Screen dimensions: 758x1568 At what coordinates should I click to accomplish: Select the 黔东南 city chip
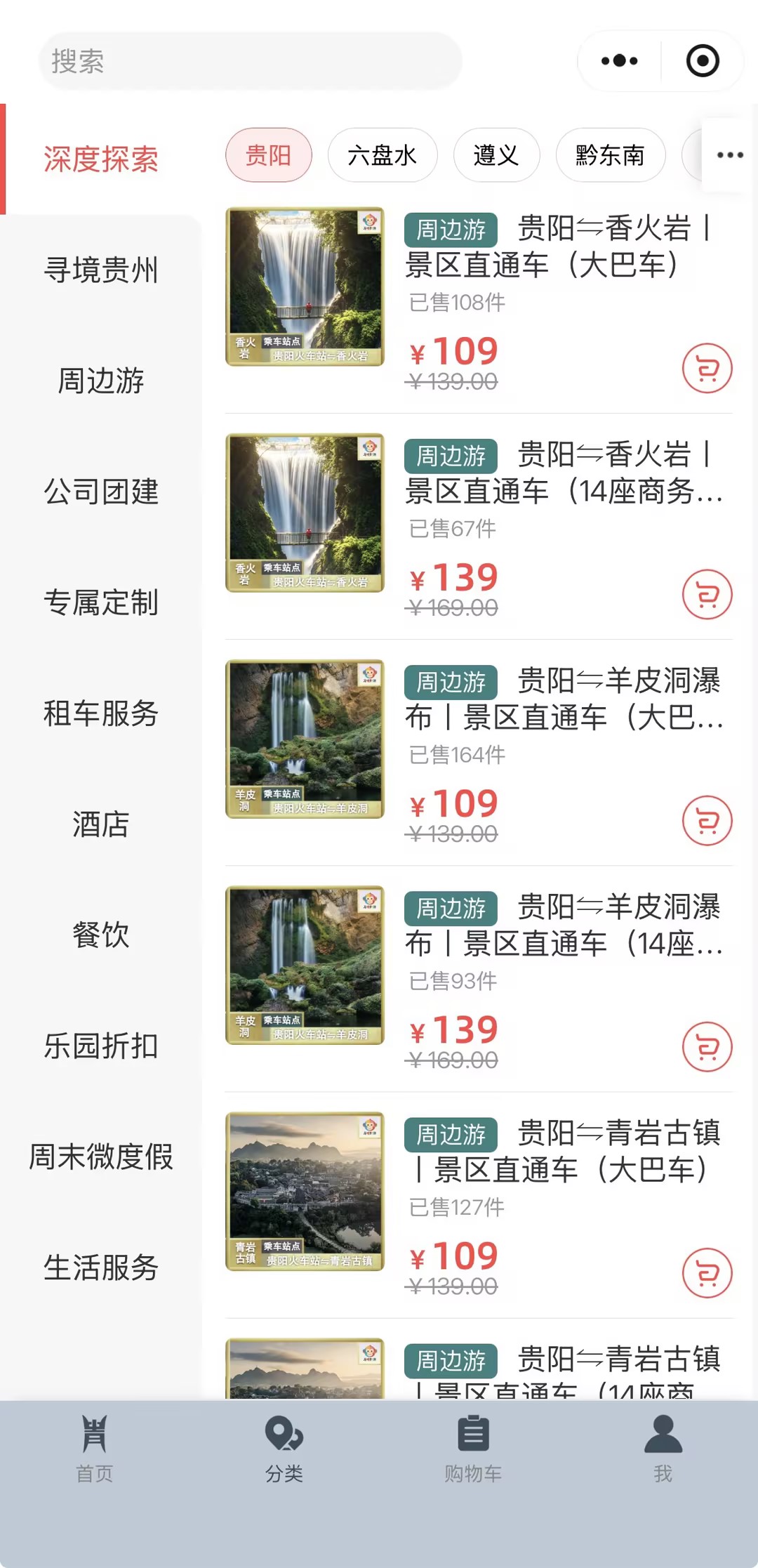(x=610, y=155)
